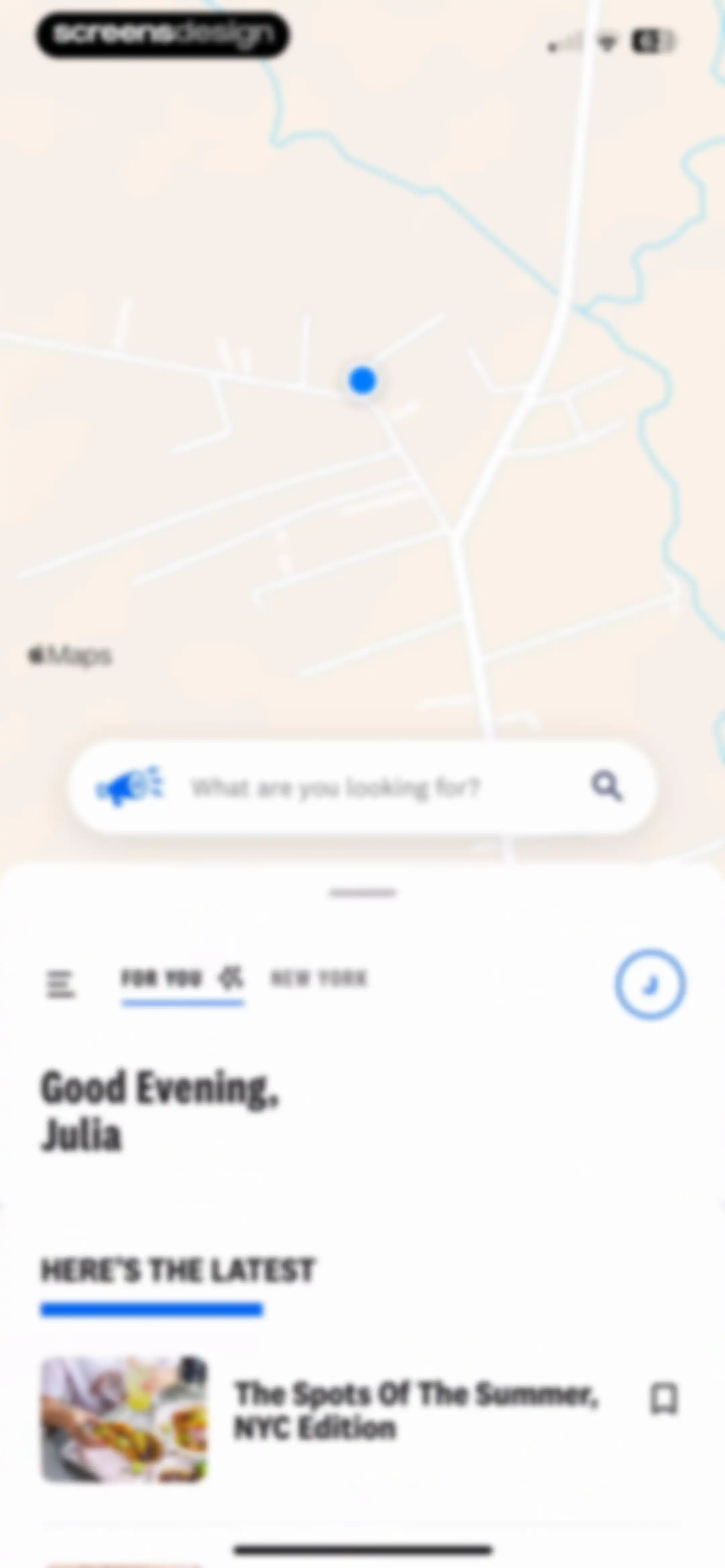Open the round blue profile icon
The height and width of the screenshot is (1568, 725).
click(650, 984)
